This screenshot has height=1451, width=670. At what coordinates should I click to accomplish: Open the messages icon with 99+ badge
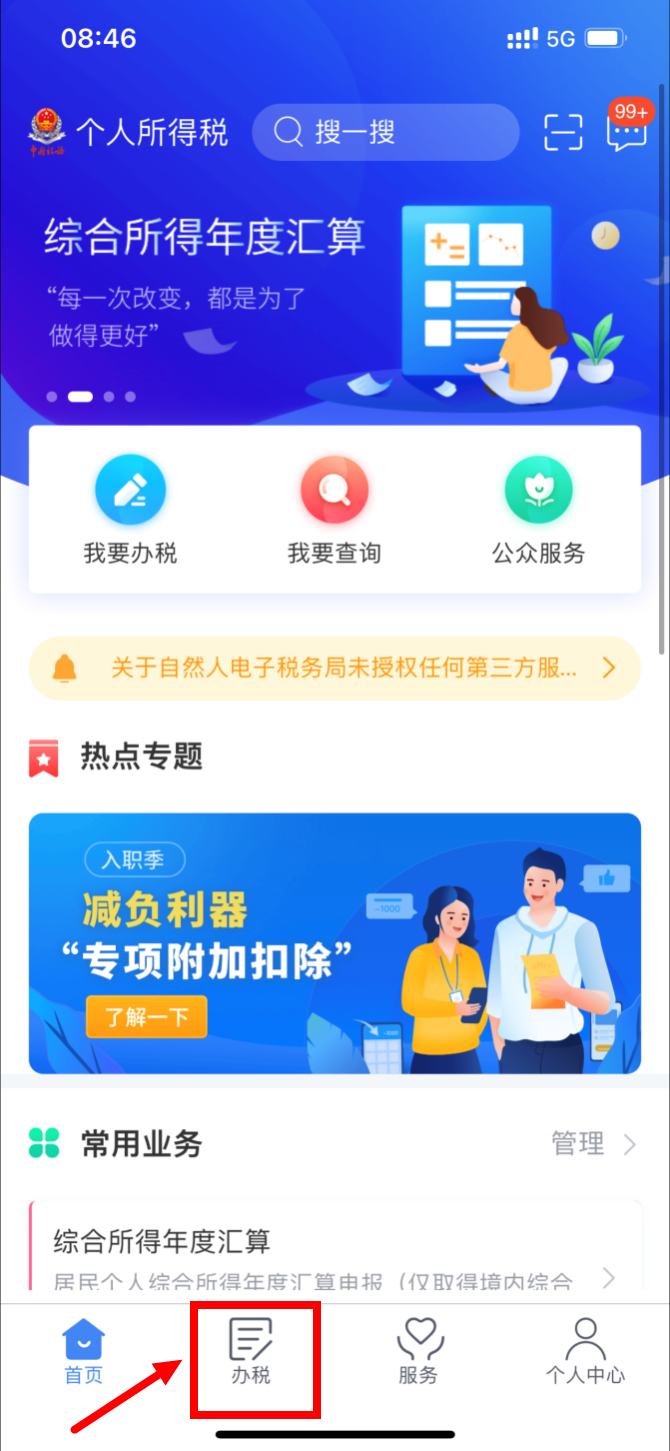(626, 128)
